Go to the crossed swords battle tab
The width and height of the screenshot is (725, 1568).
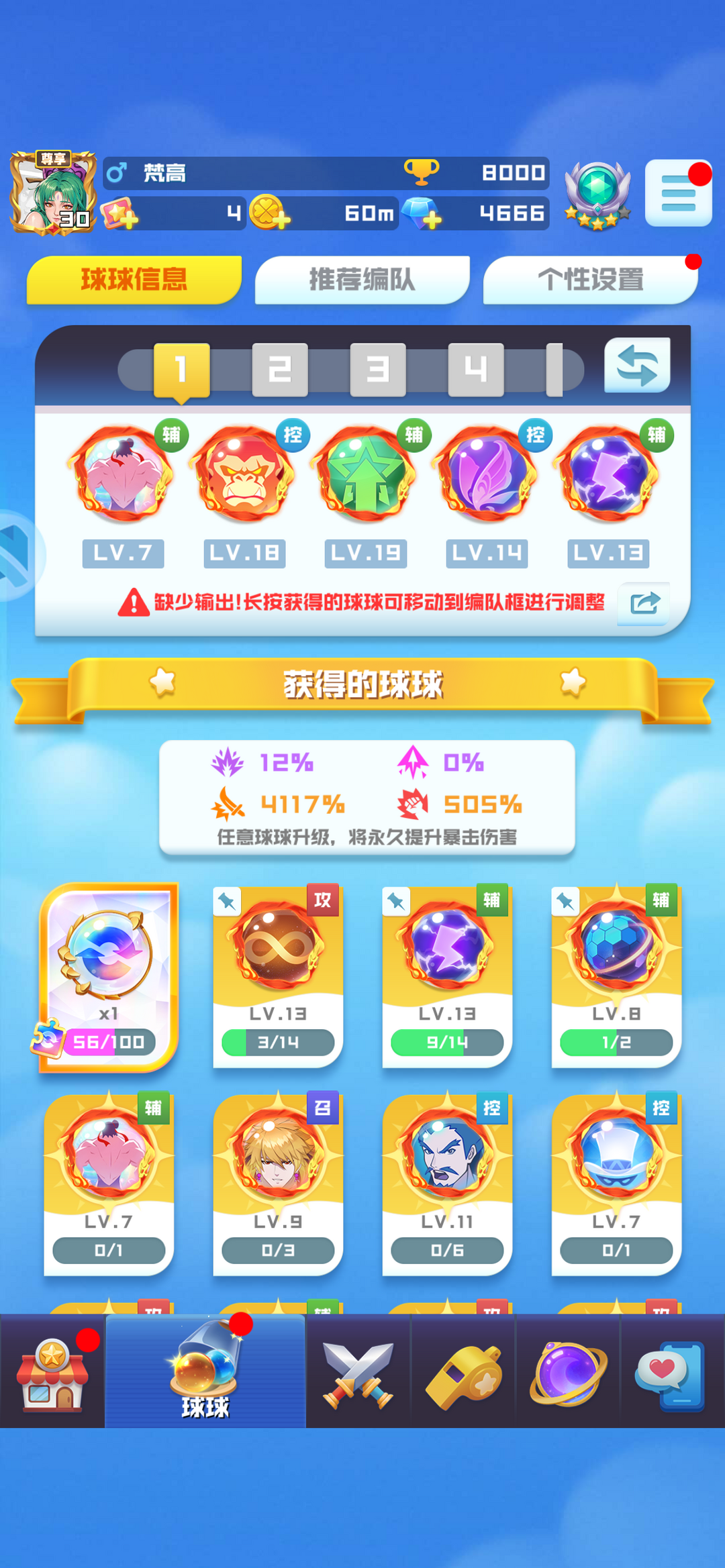(358, 1372)
